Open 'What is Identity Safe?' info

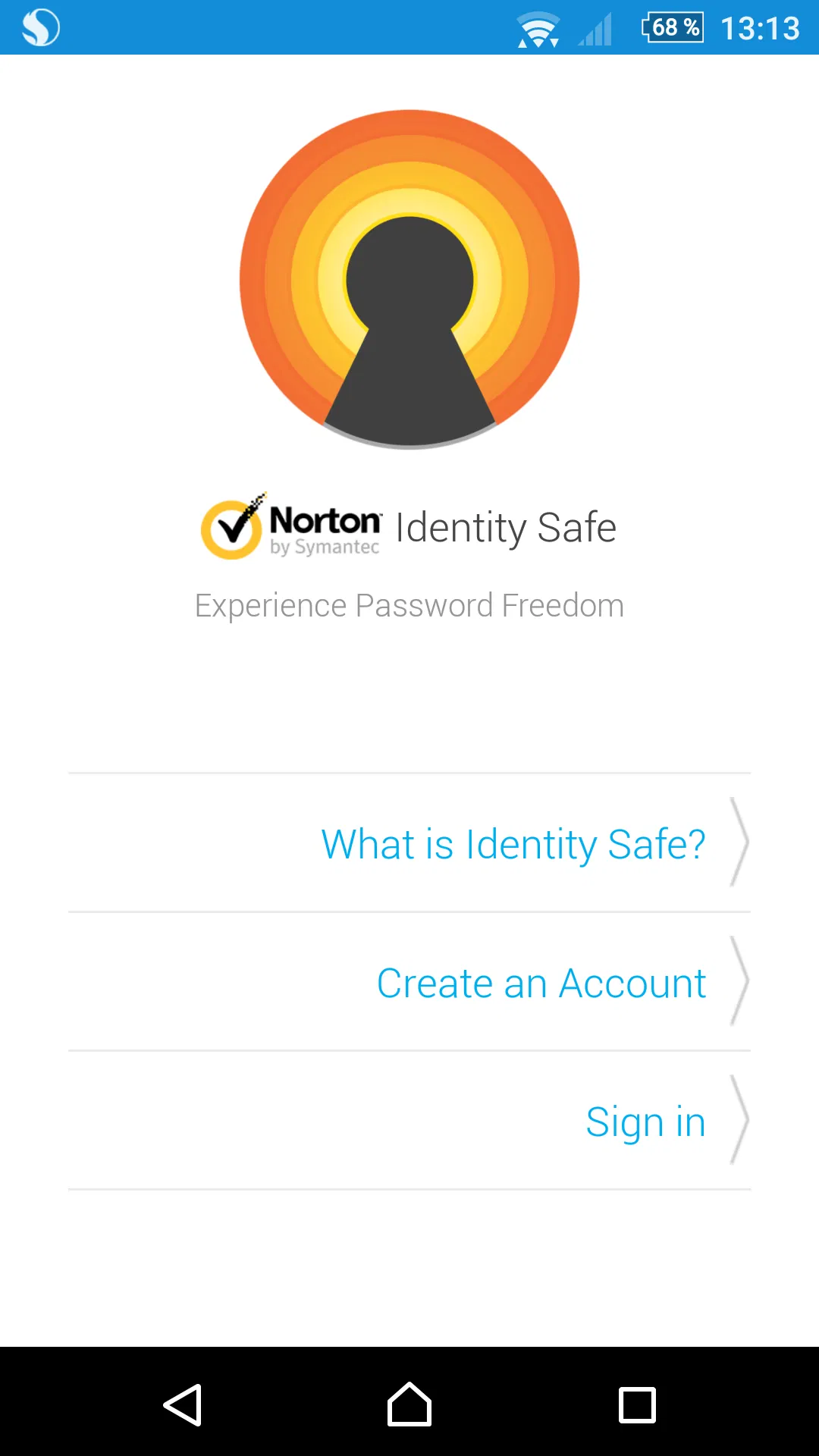point(513,843)
